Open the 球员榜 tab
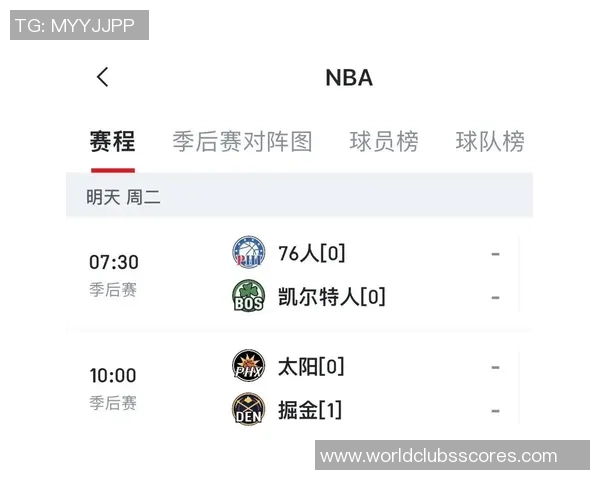Image resolution: width=600 pixels, height=480 pixels. pos(384,142)
